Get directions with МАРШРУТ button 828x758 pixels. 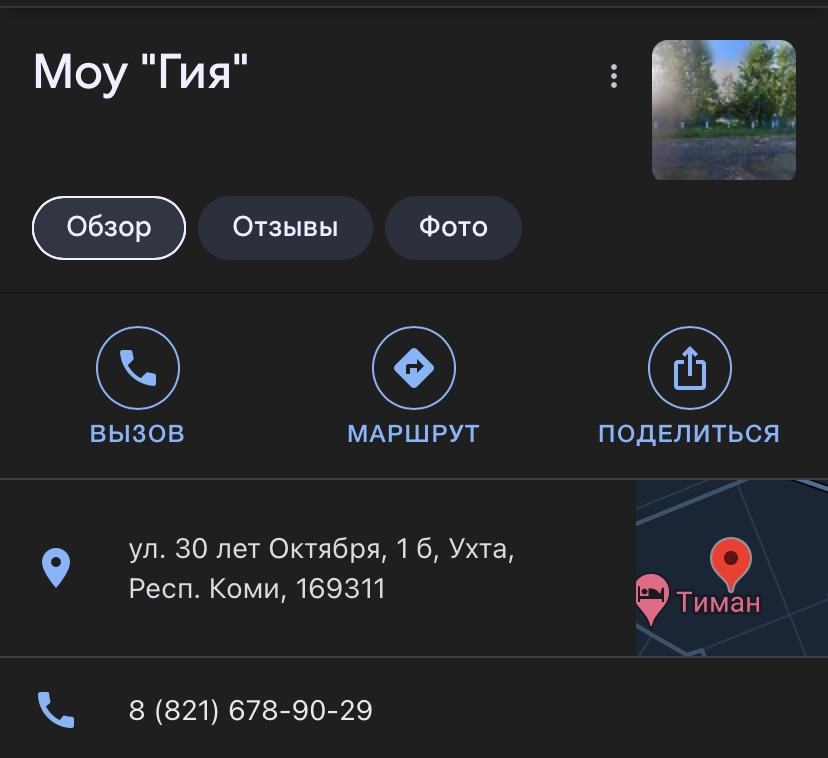(413, 386)
